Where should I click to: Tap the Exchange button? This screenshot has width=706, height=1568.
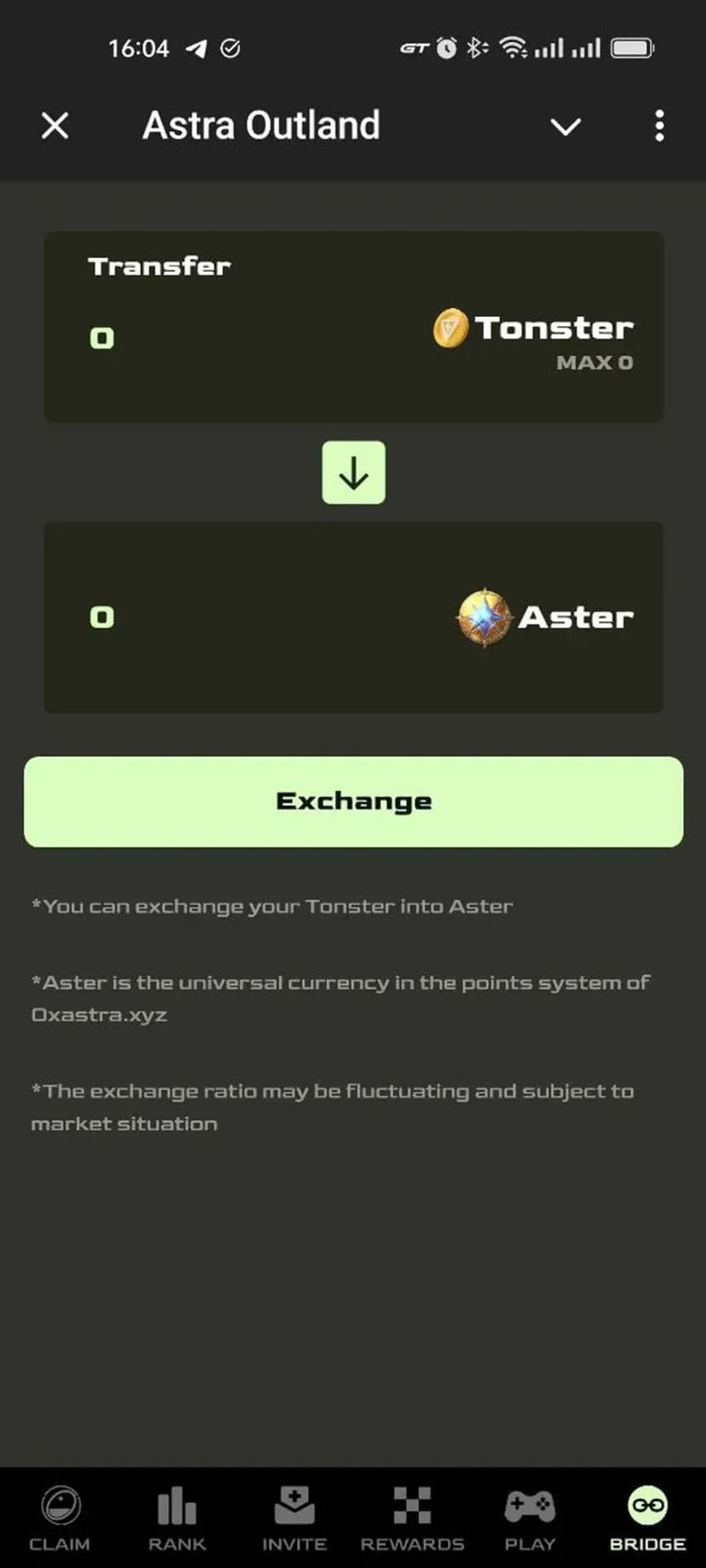(x=353, y=802)
